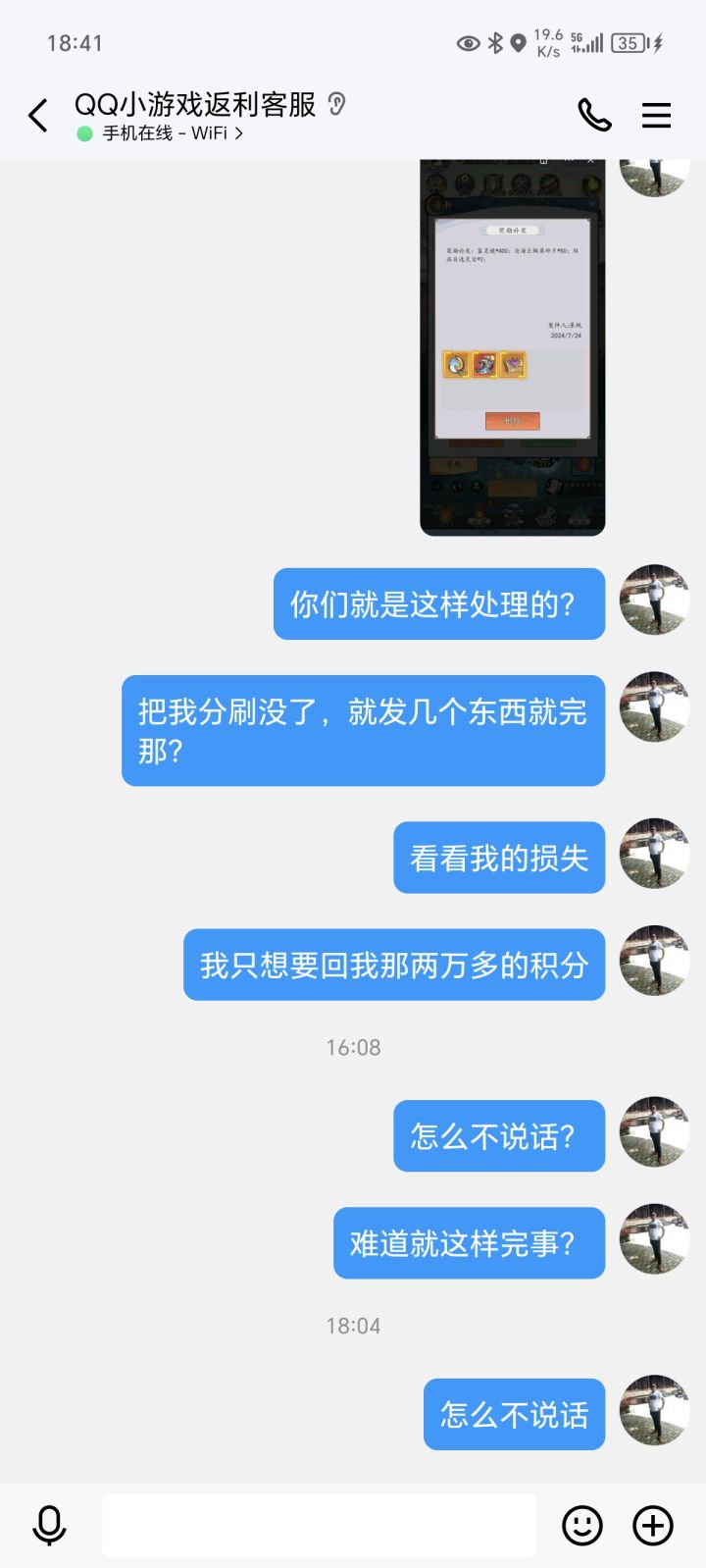Tap the bubble 我只想要回我那两万多的积分
Viewport: 706px width, 1568px height.
[393, 965]
